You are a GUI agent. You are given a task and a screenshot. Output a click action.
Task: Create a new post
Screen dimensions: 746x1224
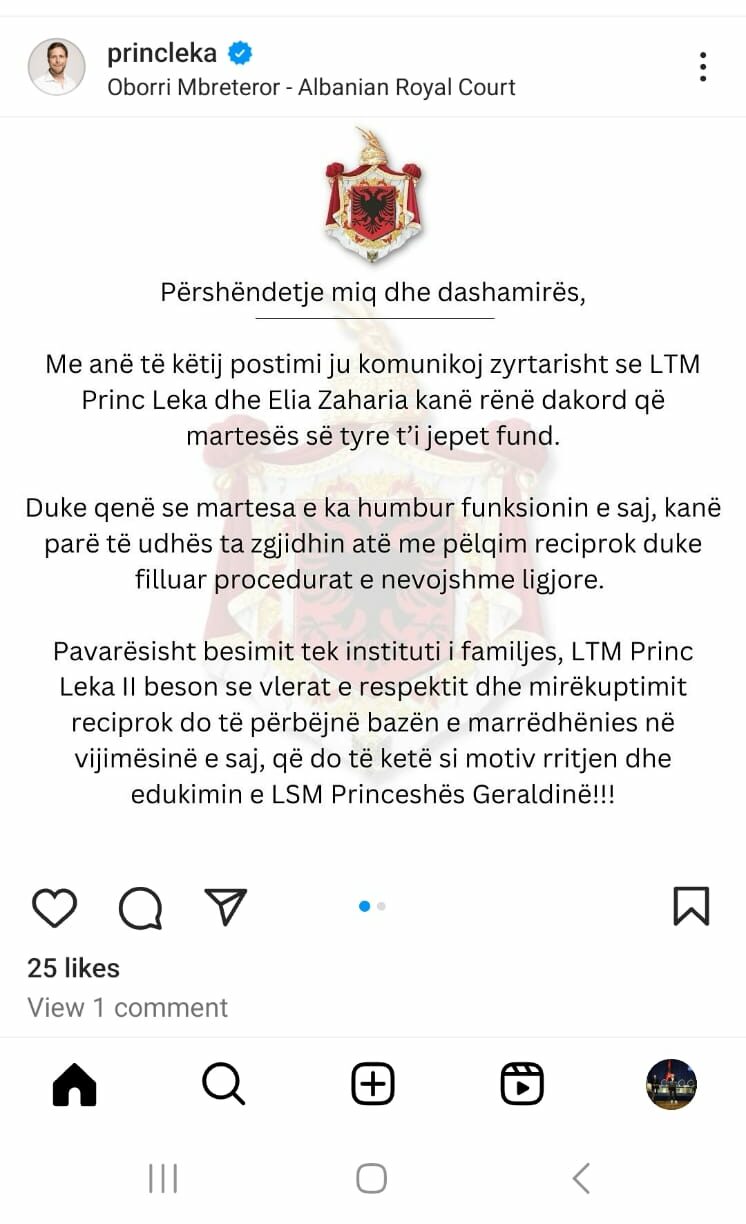(x=373, y=1084)
